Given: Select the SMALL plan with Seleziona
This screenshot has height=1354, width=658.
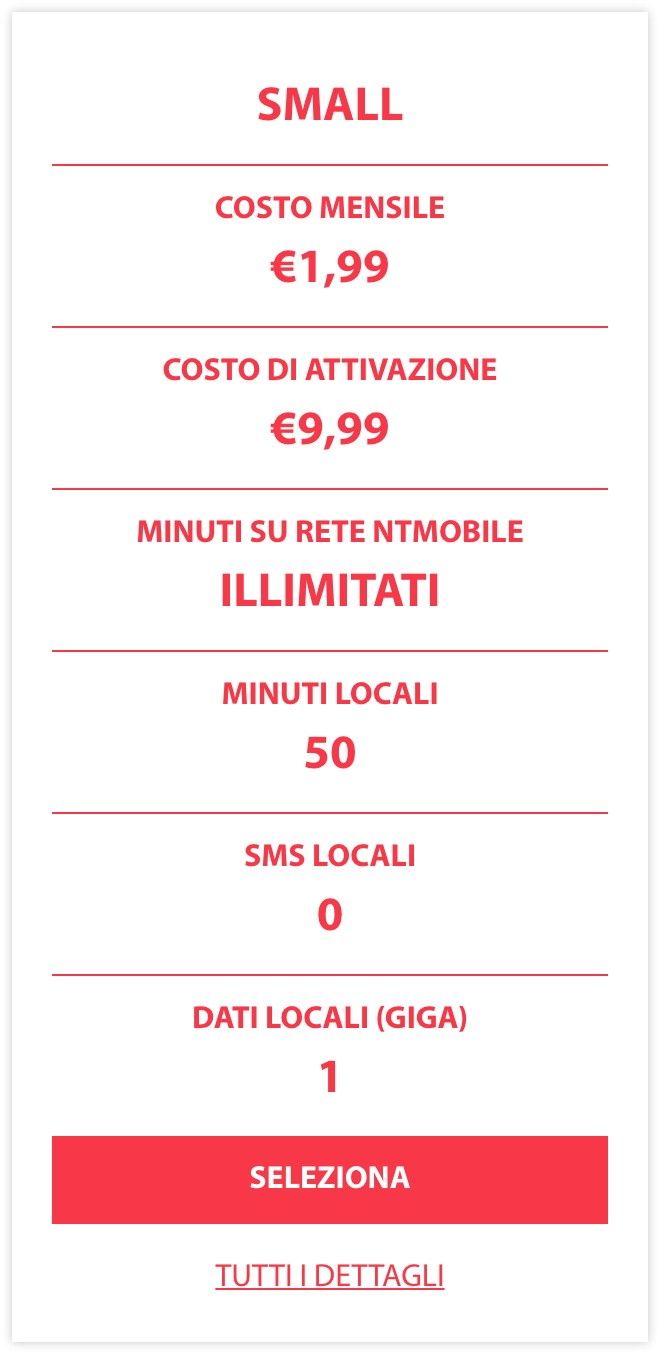Looking at the screenshot, I should tap(329, 1178).
